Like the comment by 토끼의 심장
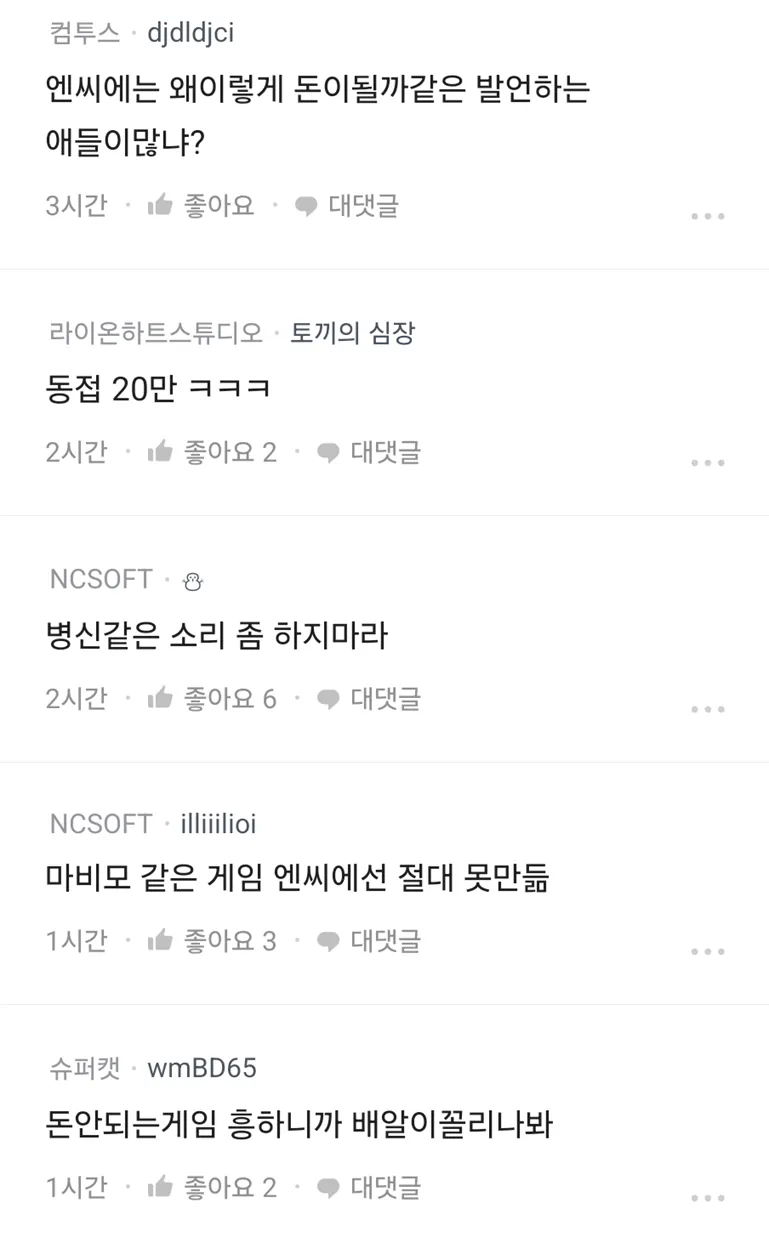The width and height of the screenshot is (769, 1244). (211, 452)
